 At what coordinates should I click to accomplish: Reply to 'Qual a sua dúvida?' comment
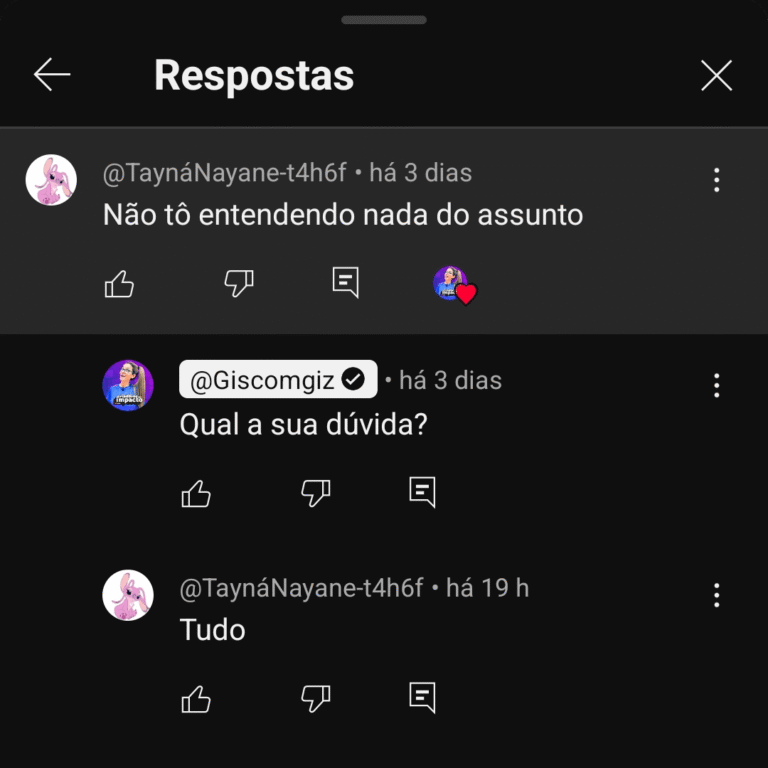[422, 491]
